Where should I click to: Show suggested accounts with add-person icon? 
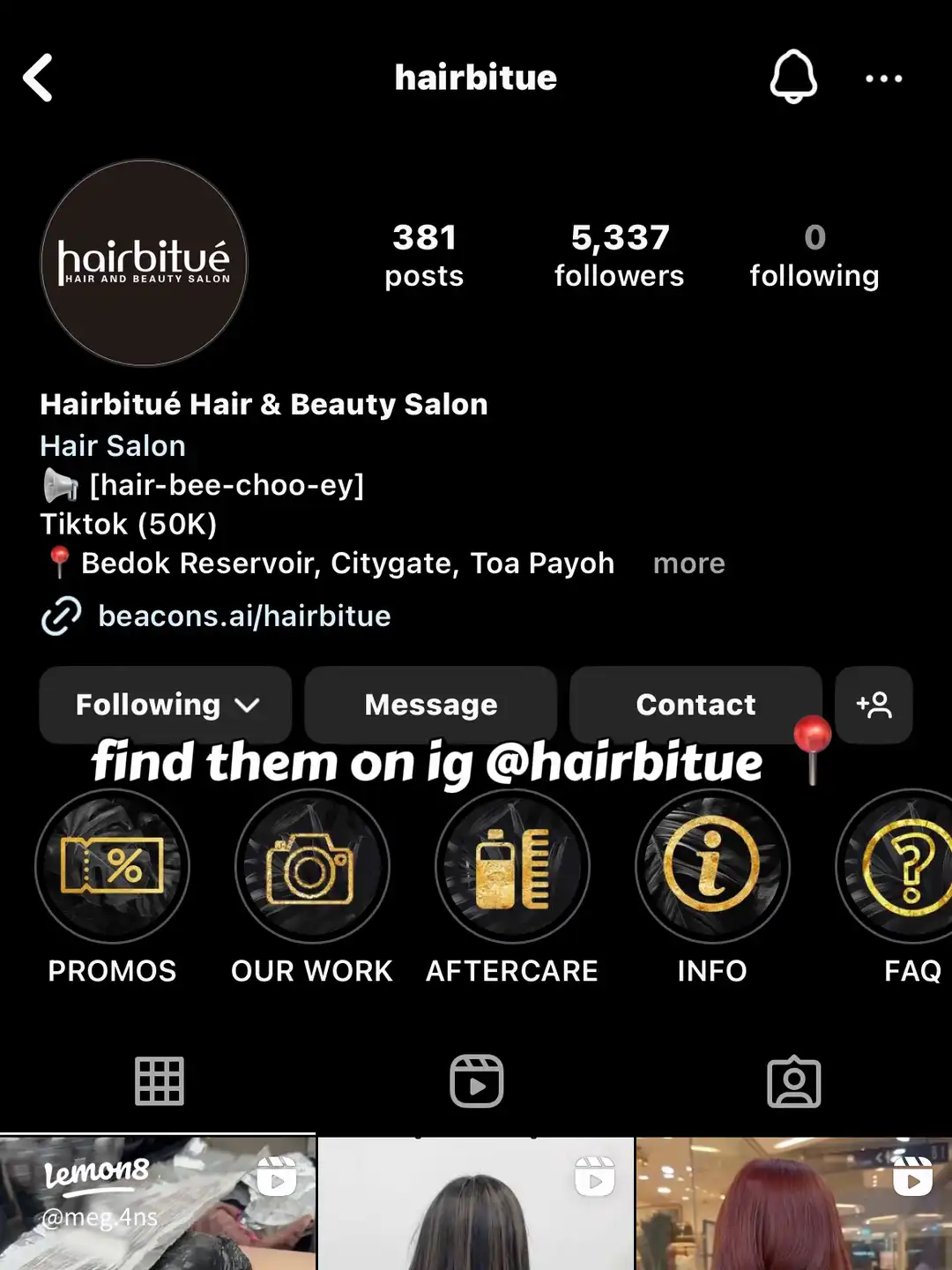[874, 705]
